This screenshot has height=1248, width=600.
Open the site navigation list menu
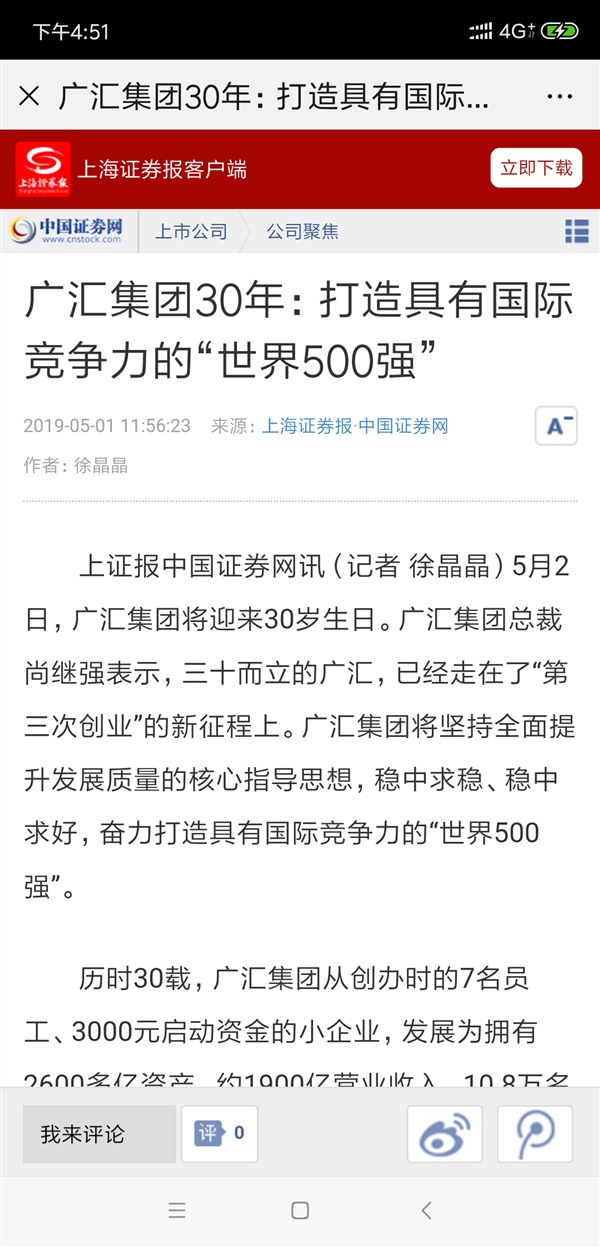click(x=577, y=231)
